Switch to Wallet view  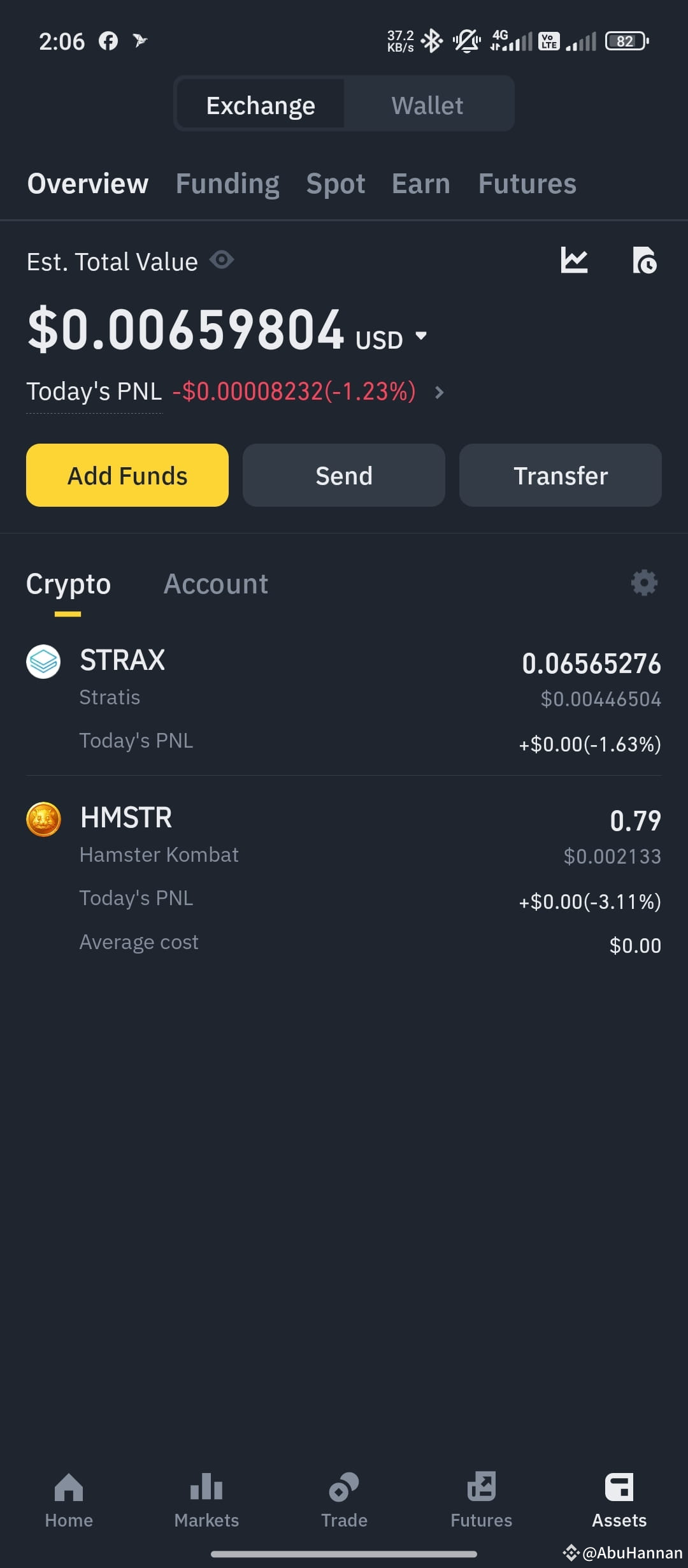click(427, 104)
